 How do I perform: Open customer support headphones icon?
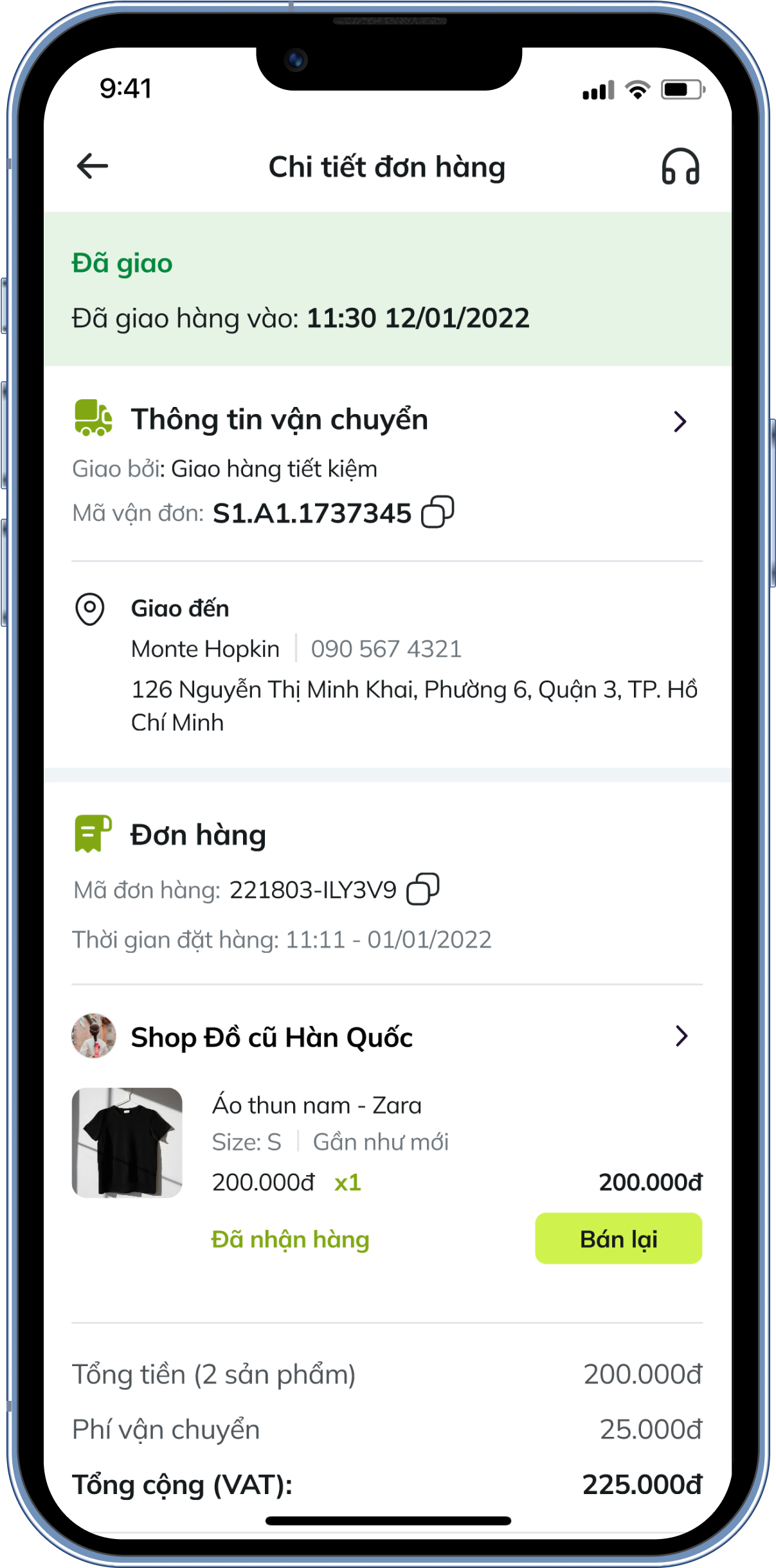pos(680,167)
